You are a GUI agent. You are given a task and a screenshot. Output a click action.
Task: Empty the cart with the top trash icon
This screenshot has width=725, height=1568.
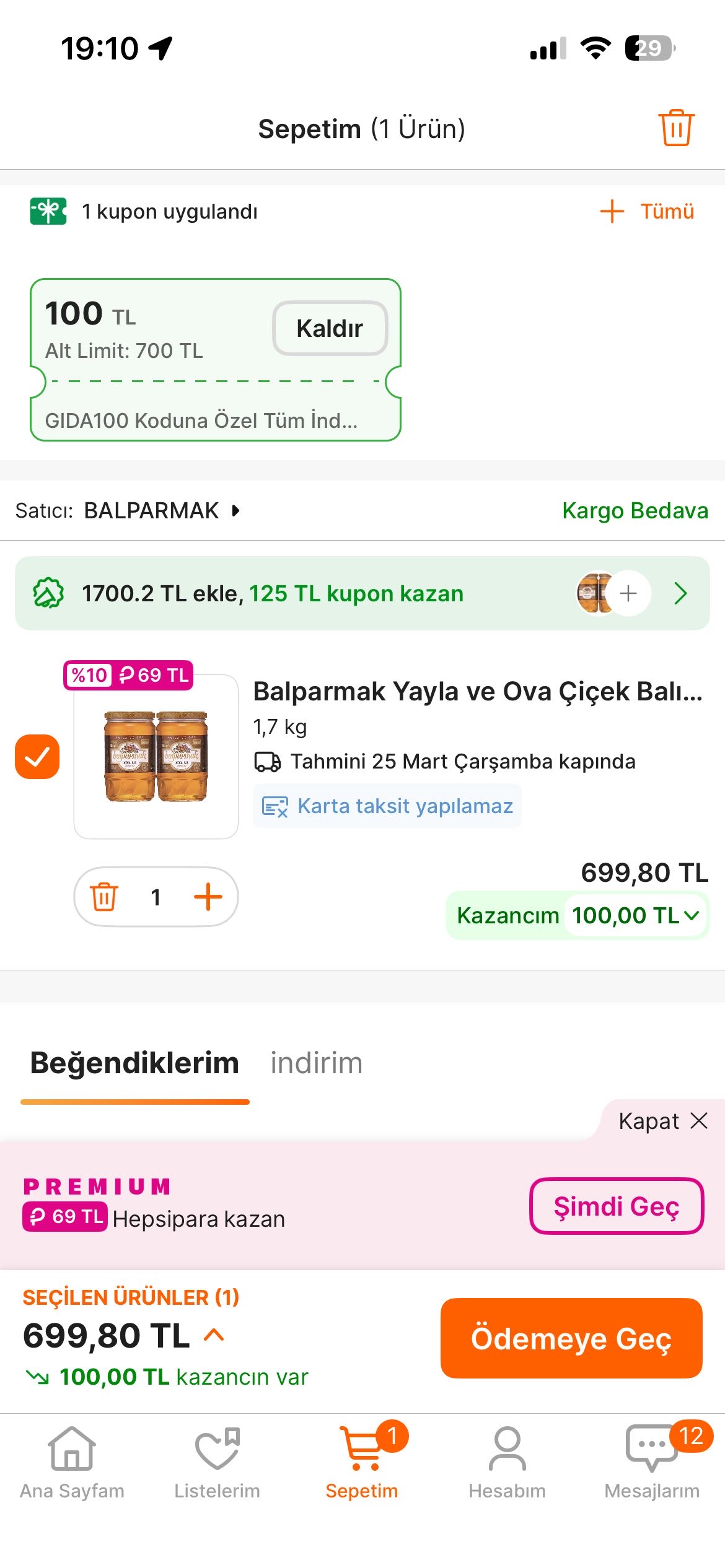(676, 128)
